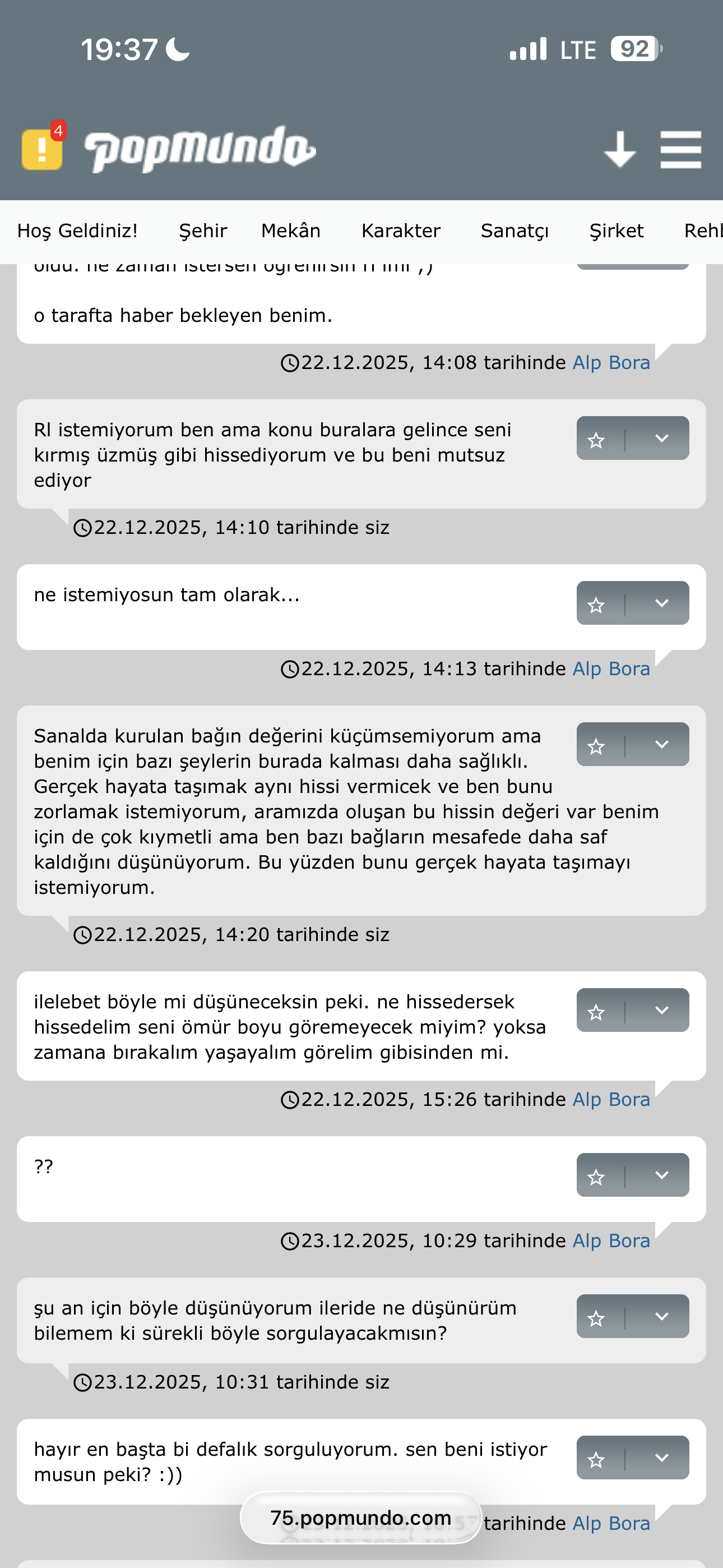Open Alp Bora's profile from 14:08 message
The height and width of the screenshot is (1568, 723).
pyautogui.click(x=611, y=363)
